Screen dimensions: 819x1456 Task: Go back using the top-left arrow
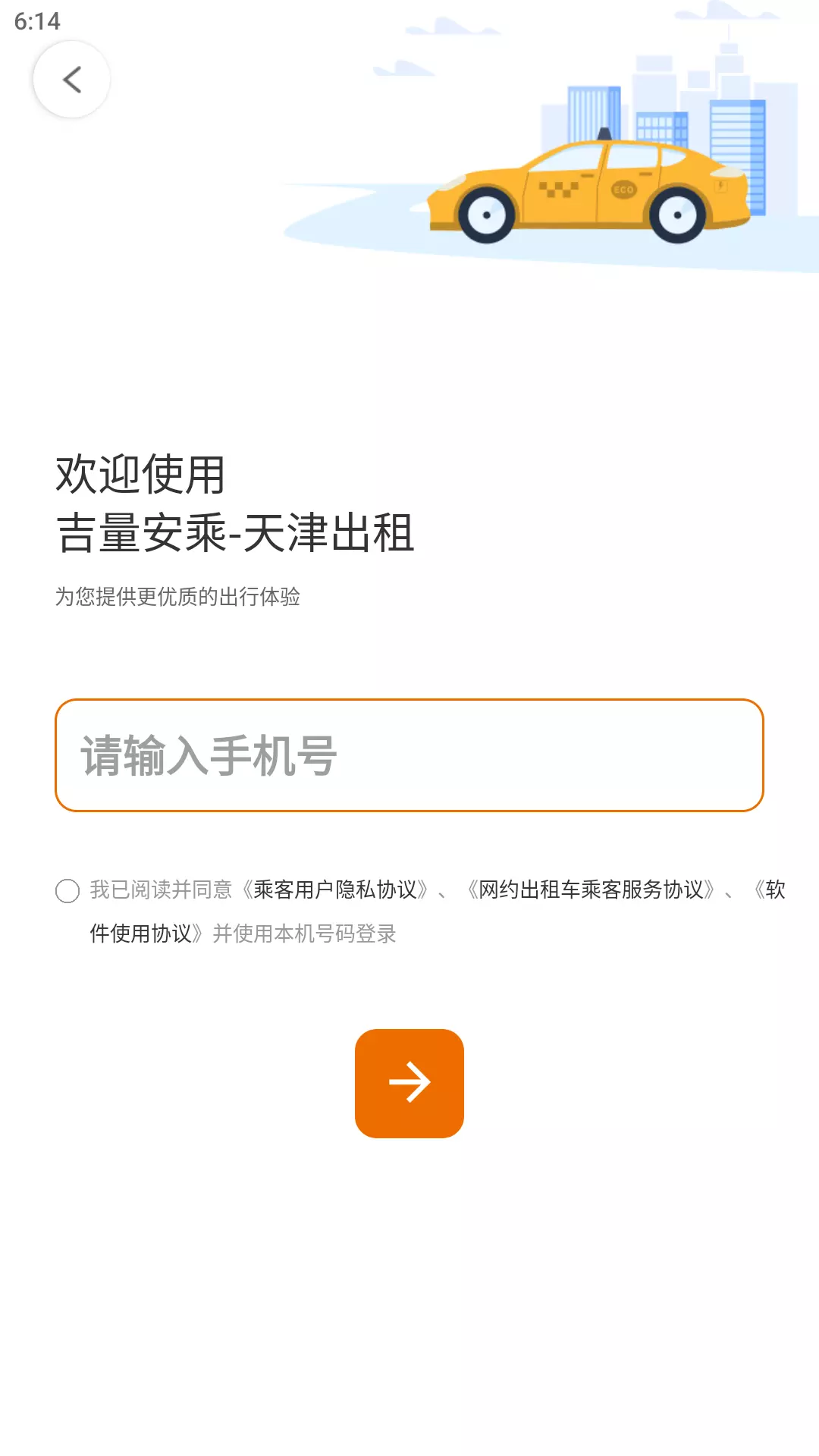[71, 80]
